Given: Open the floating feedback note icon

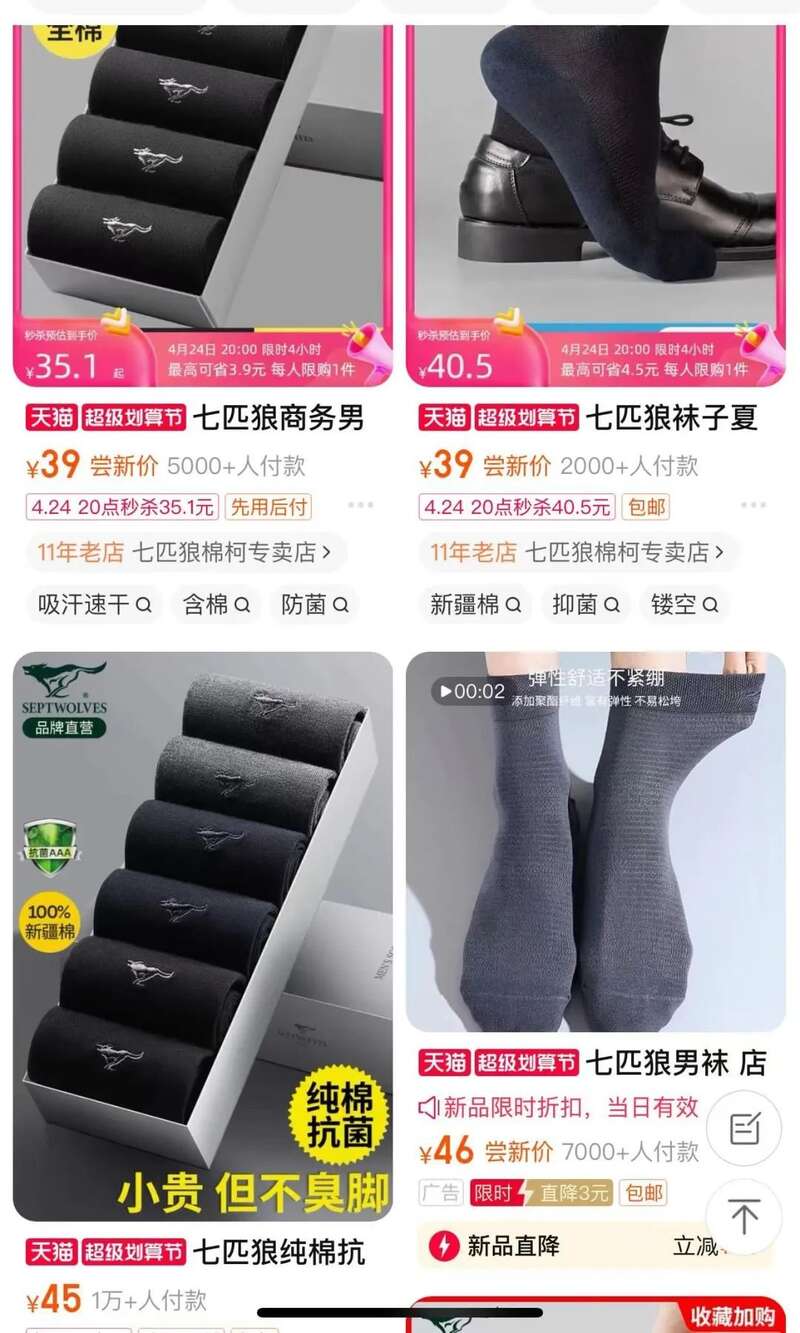Looking at the screenshot, I should pos(744,1129).
